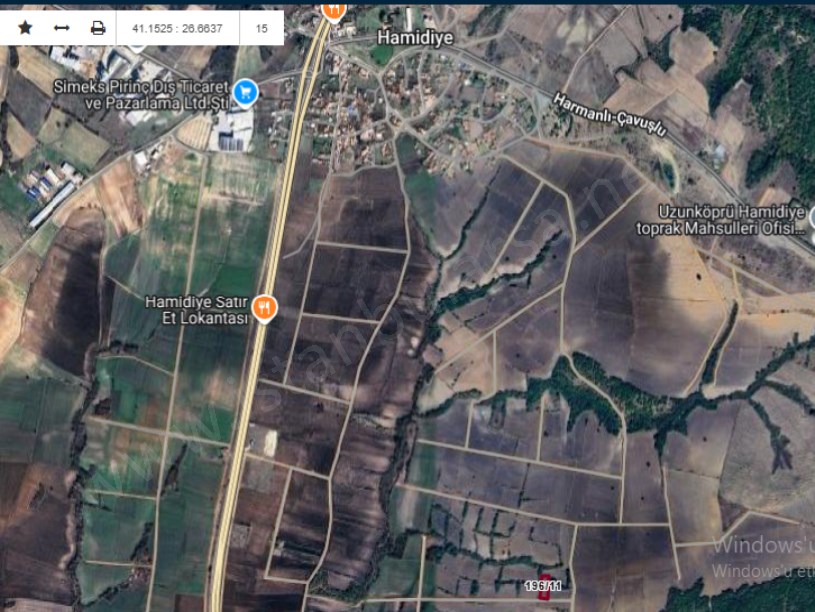The height and width of the screenshot is (612, 815).
Task: Print the current map view
Action: [98, 28]
